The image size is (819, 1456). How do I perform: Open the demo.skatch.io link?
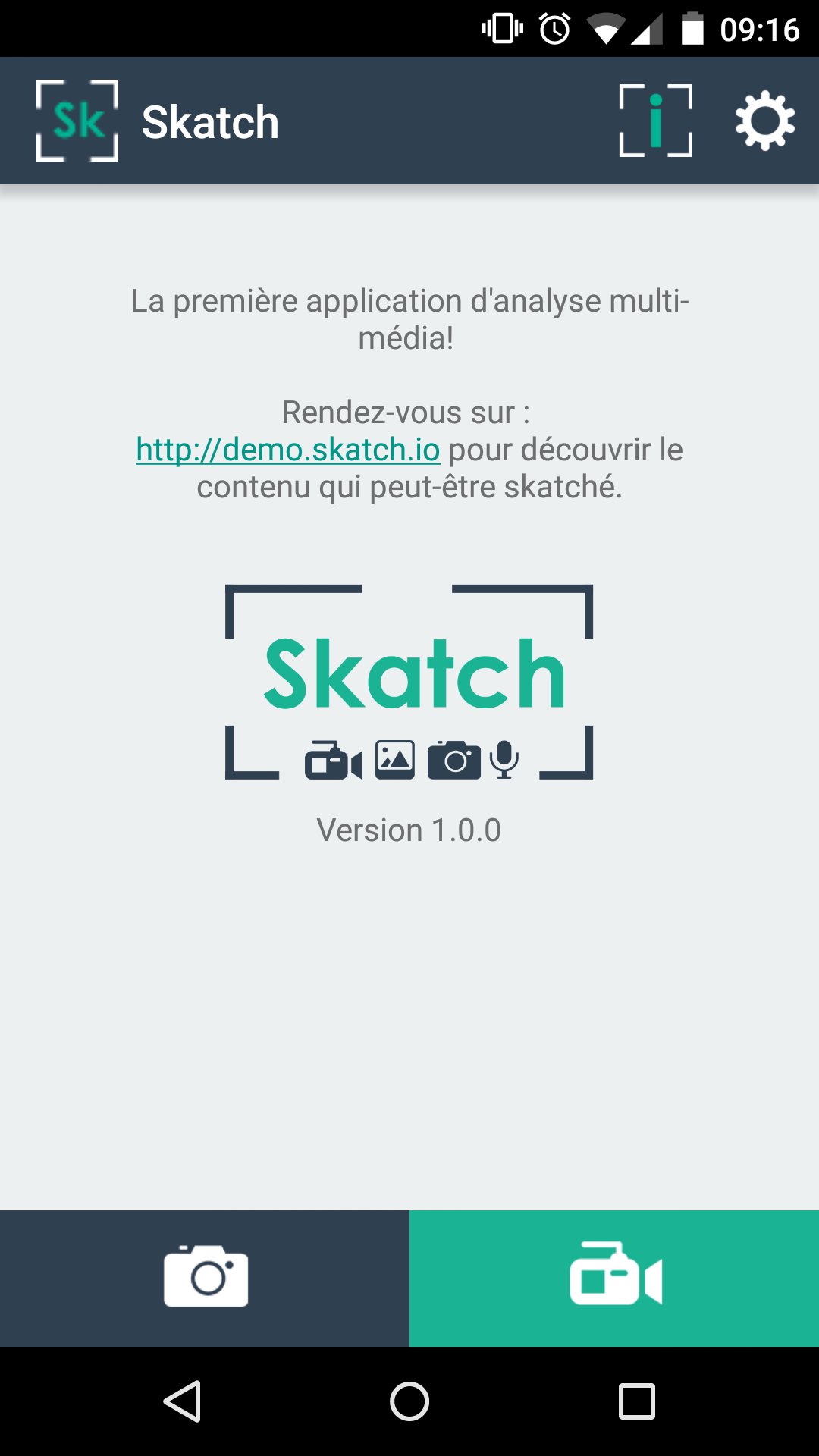287,449
